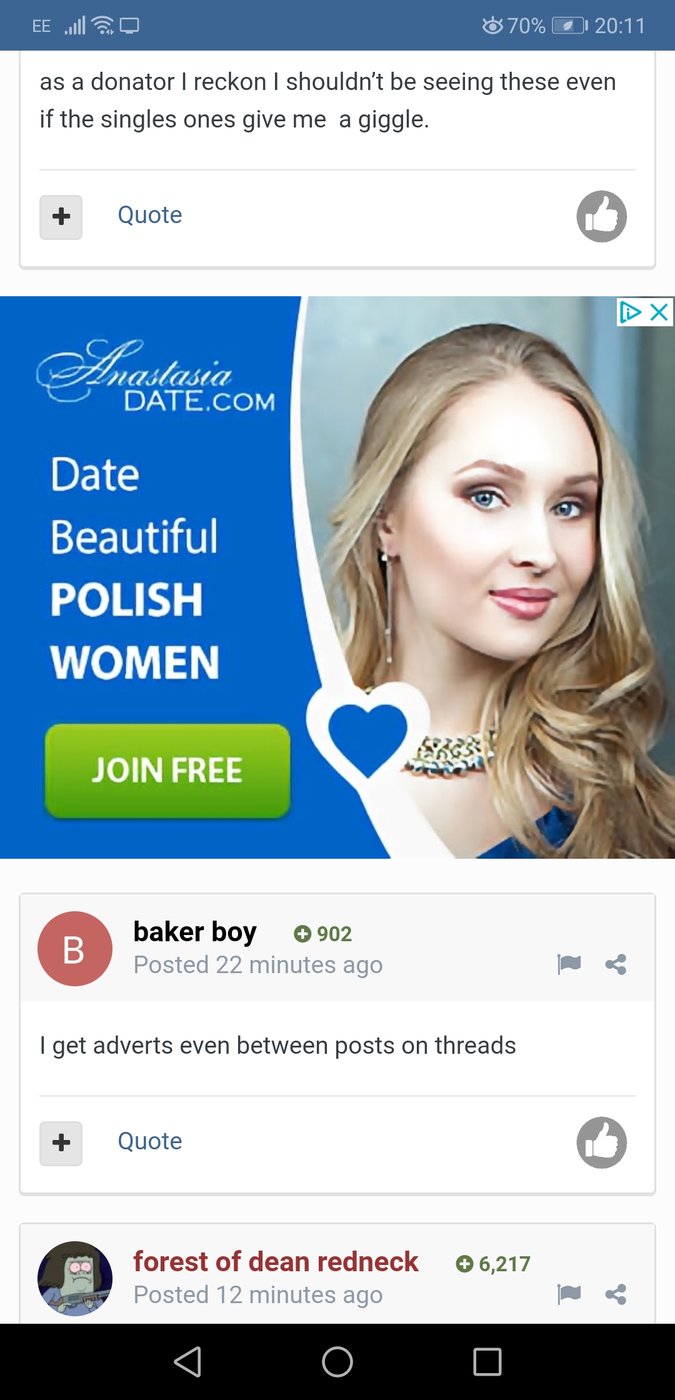Tap the plus multiquote button under the donator post
Viewport: 675px width, 1400px height.
click(61, 216)
